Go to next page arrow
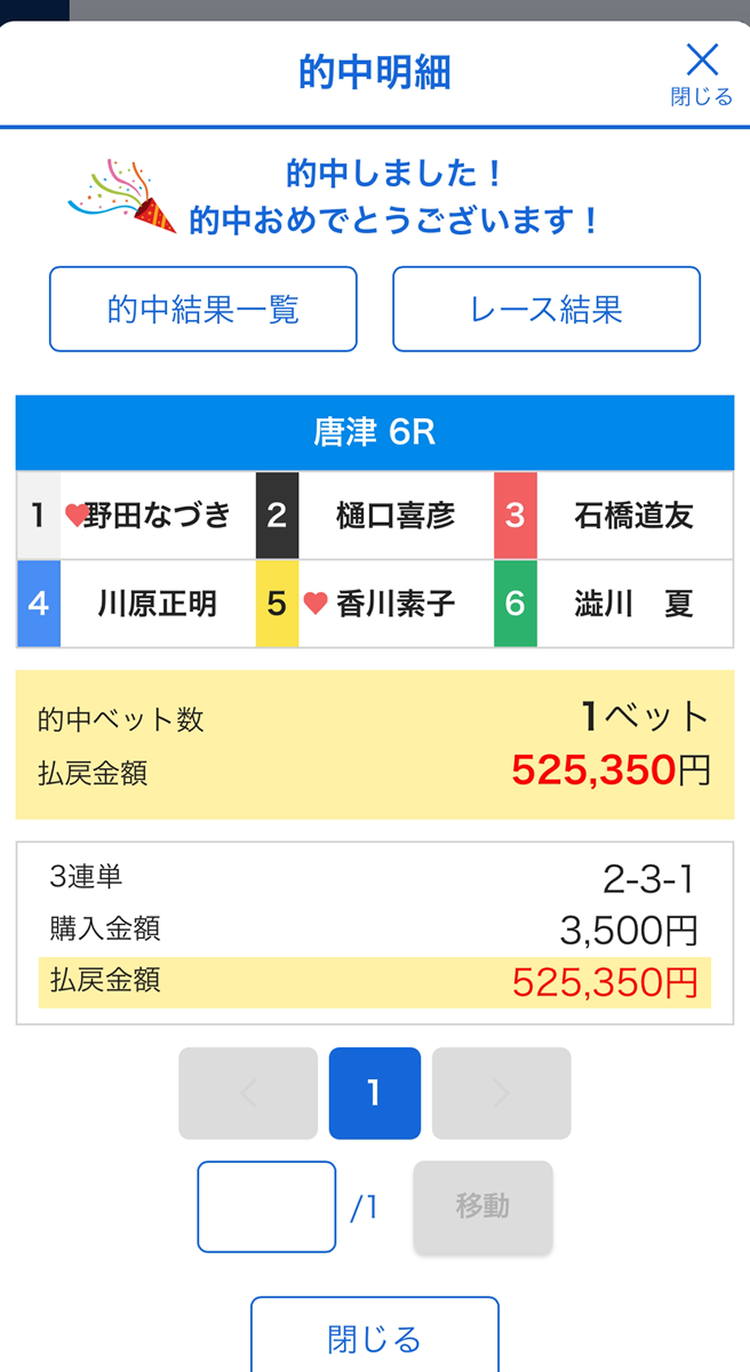 click(501, 1093)
